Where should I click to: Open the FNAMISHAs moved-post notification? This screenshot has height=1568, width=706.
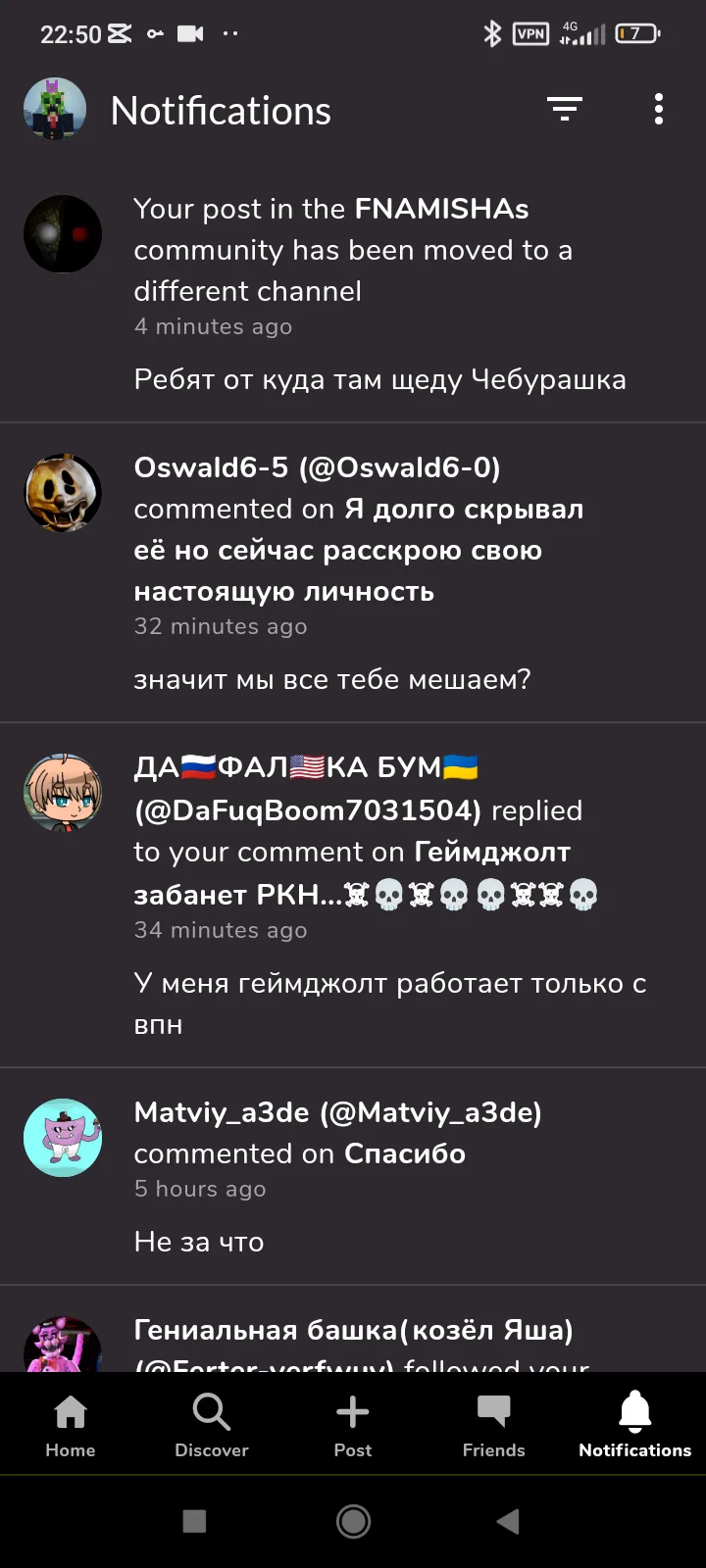[353, 293]
